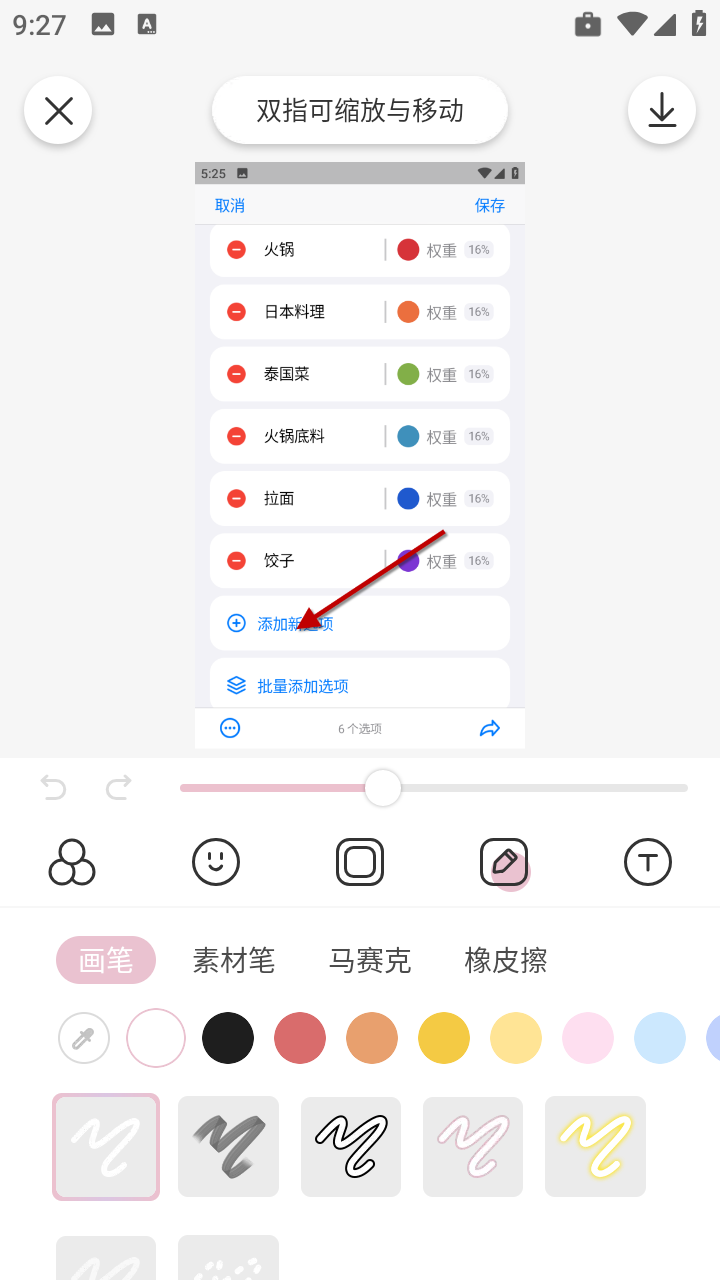
Task: Activate the eyedropper color picker
Action: 84,1038
